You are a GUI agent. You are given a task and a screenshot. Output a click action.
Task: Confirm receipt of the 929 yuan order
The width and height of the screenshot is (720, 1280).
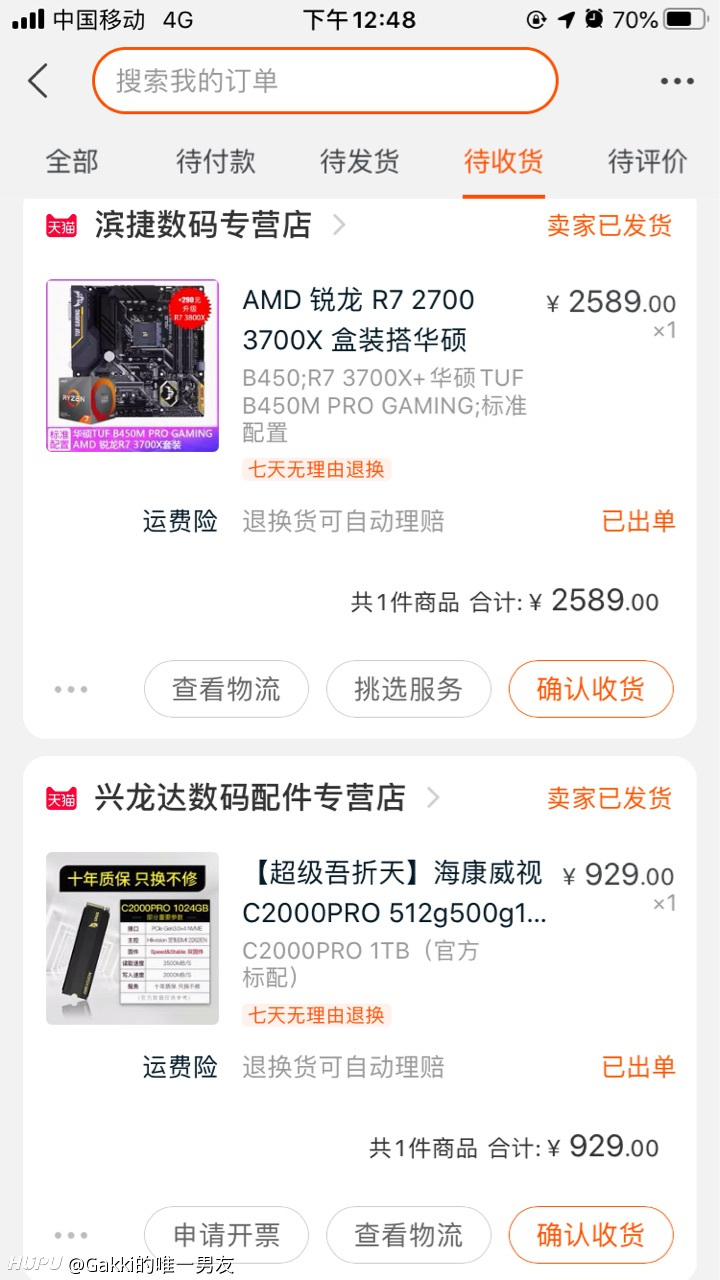591,1235
